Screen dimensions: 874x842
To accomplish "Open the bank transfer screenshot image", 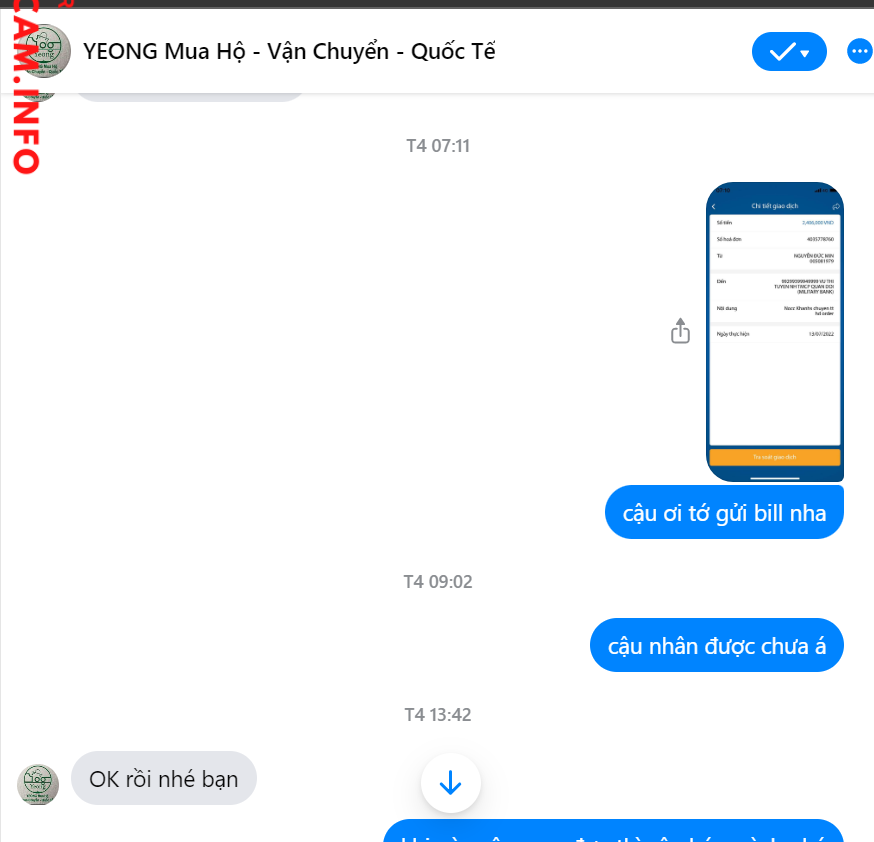I will pos(775,331).
